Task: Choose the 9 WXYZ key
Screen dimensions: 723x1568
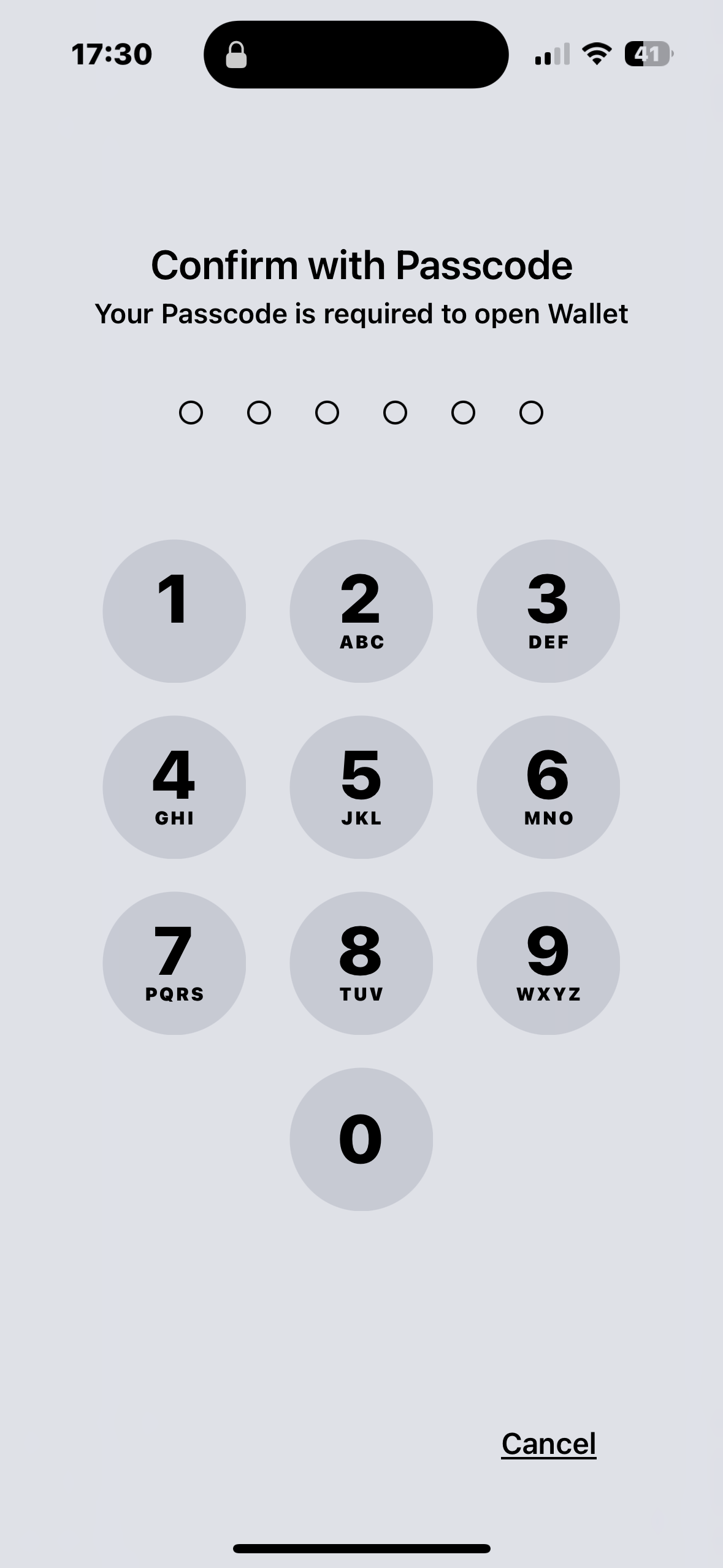Action: tap(548, 963)
